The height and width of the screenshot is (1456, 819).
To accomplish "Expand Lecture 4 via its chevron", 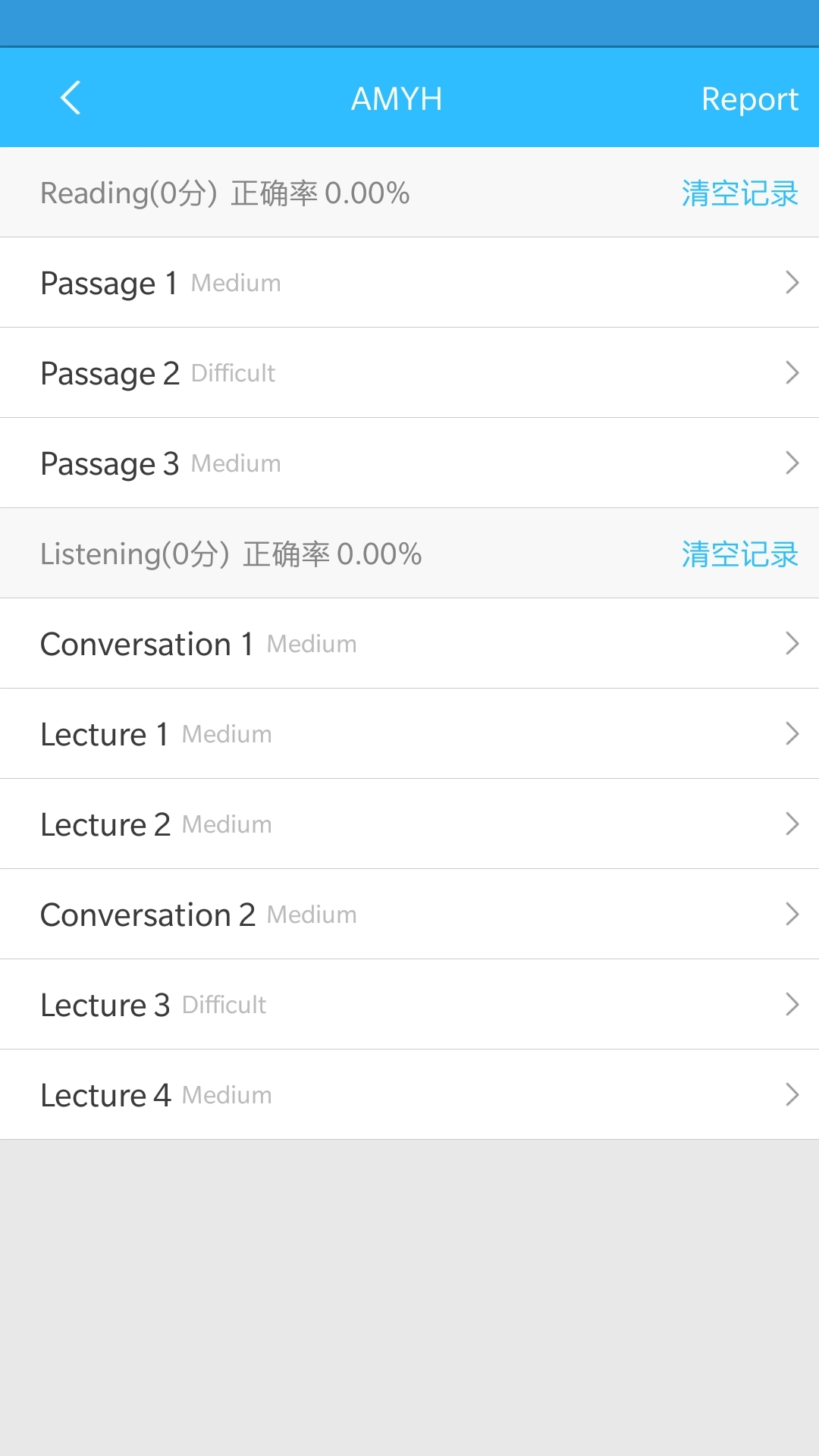I will pos(792,1094).
